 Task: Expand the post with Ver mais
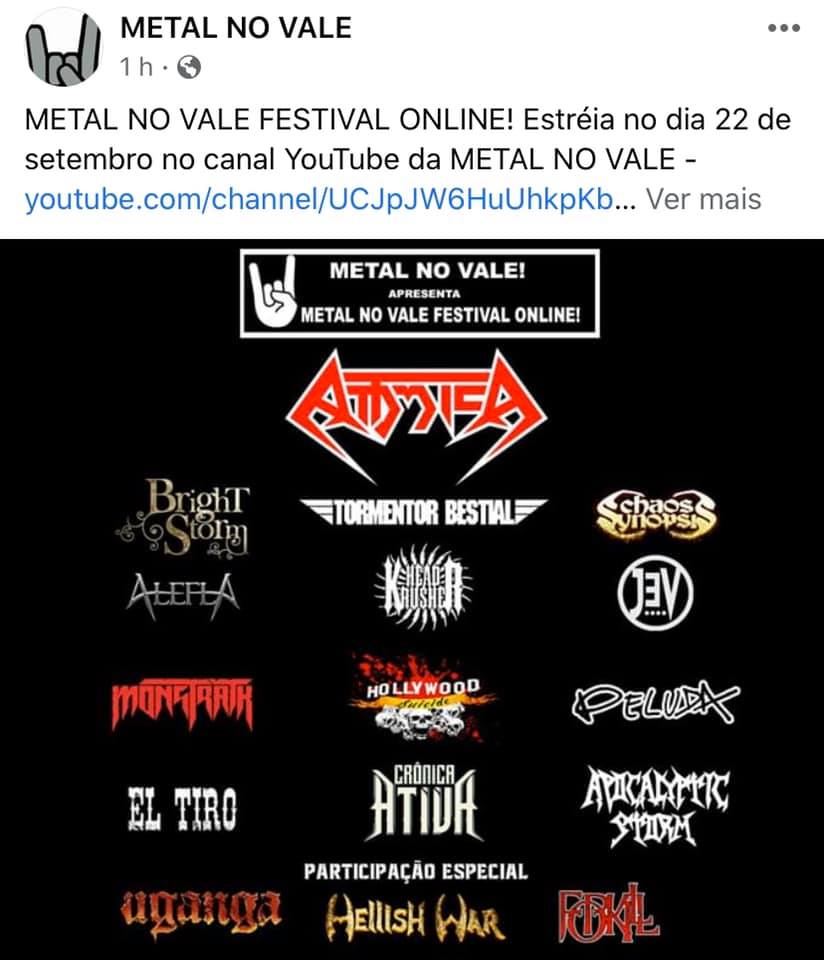click(x=704, y=199)
